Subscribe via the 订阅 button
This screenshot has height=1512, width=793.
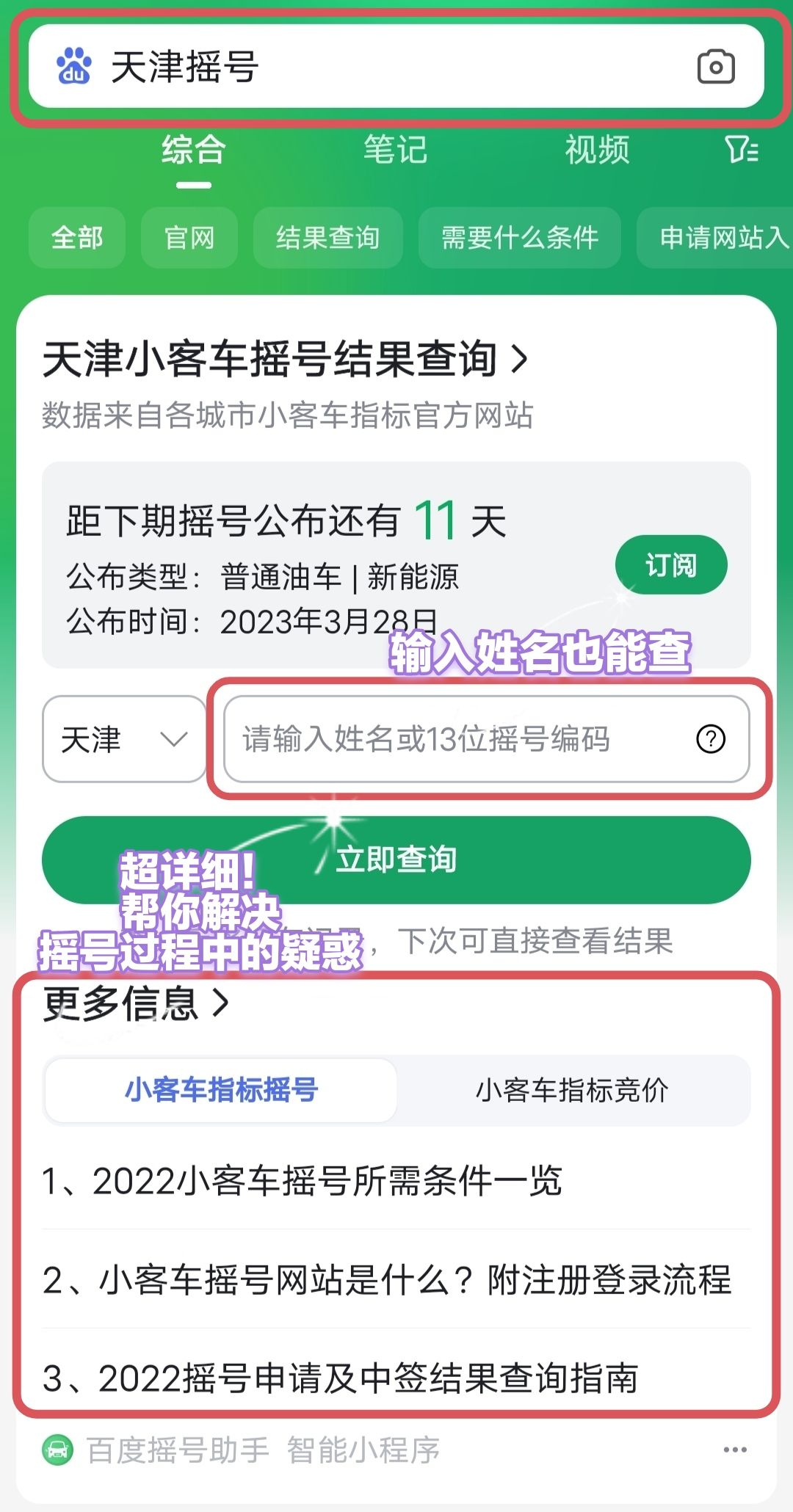pyautogui.click(x=671, y=565)
